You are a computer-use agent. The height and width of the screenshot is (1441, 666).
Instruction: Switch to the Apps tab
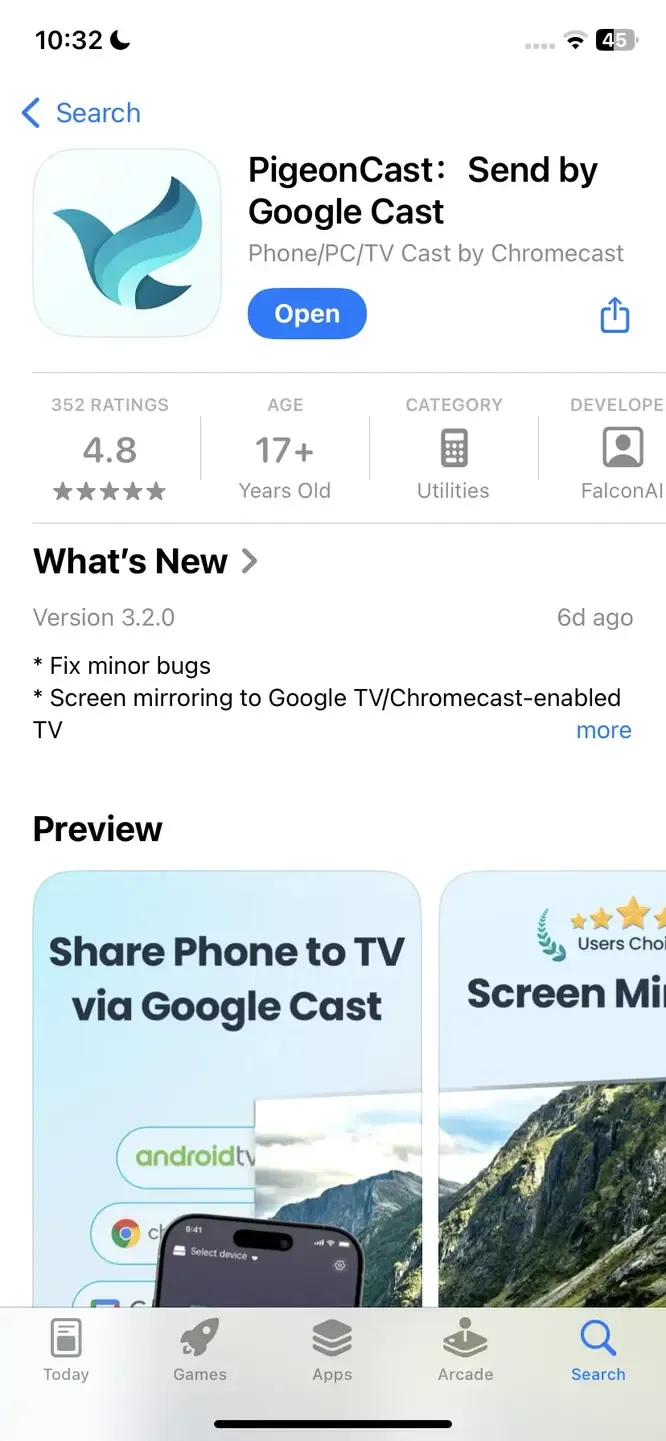pyautogui.click(x=332, y=1351)
